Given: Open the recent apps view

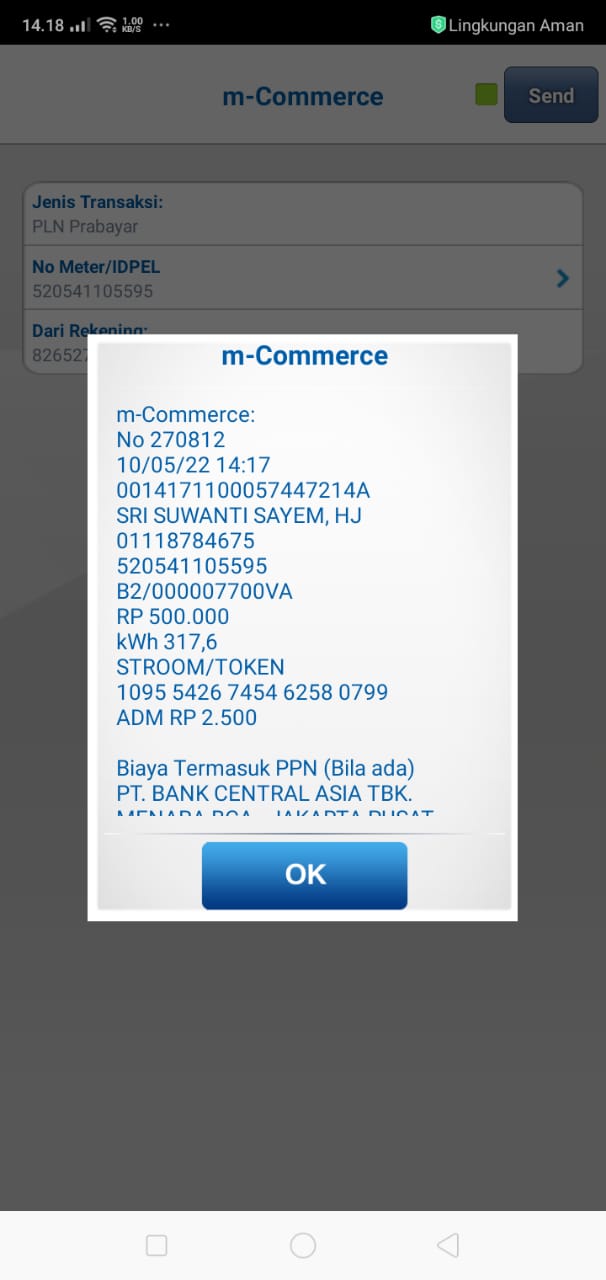Looking at the screenshot, I should pos(157,1245).
